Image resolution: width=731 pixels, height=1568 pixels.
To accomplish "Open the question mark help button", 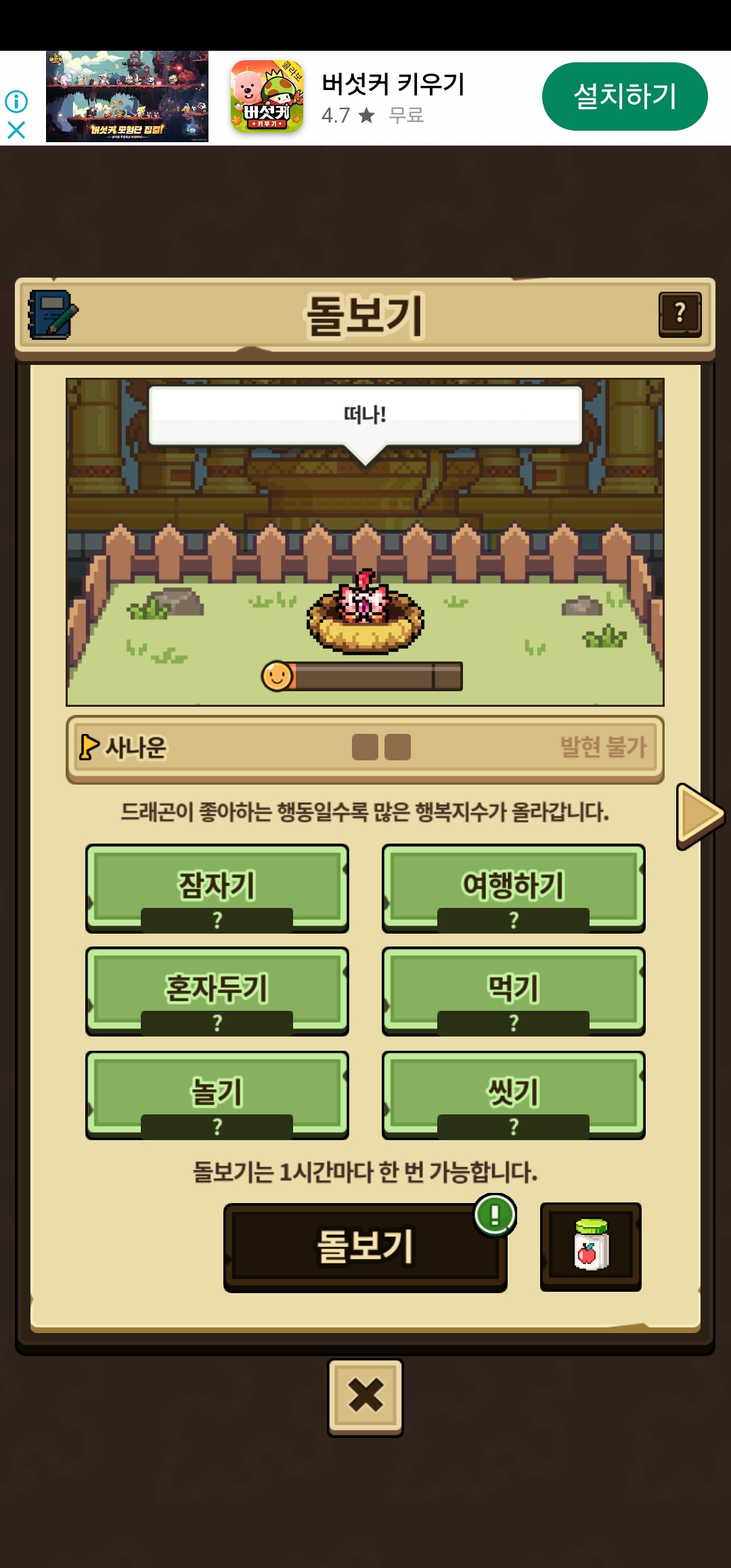I will click(680, 313).
